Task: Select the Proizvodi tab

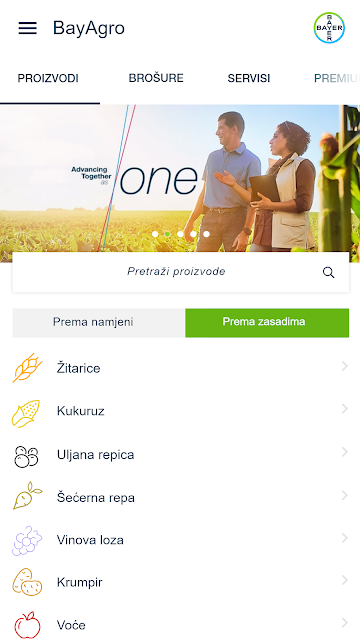Action: pos(48,78)
